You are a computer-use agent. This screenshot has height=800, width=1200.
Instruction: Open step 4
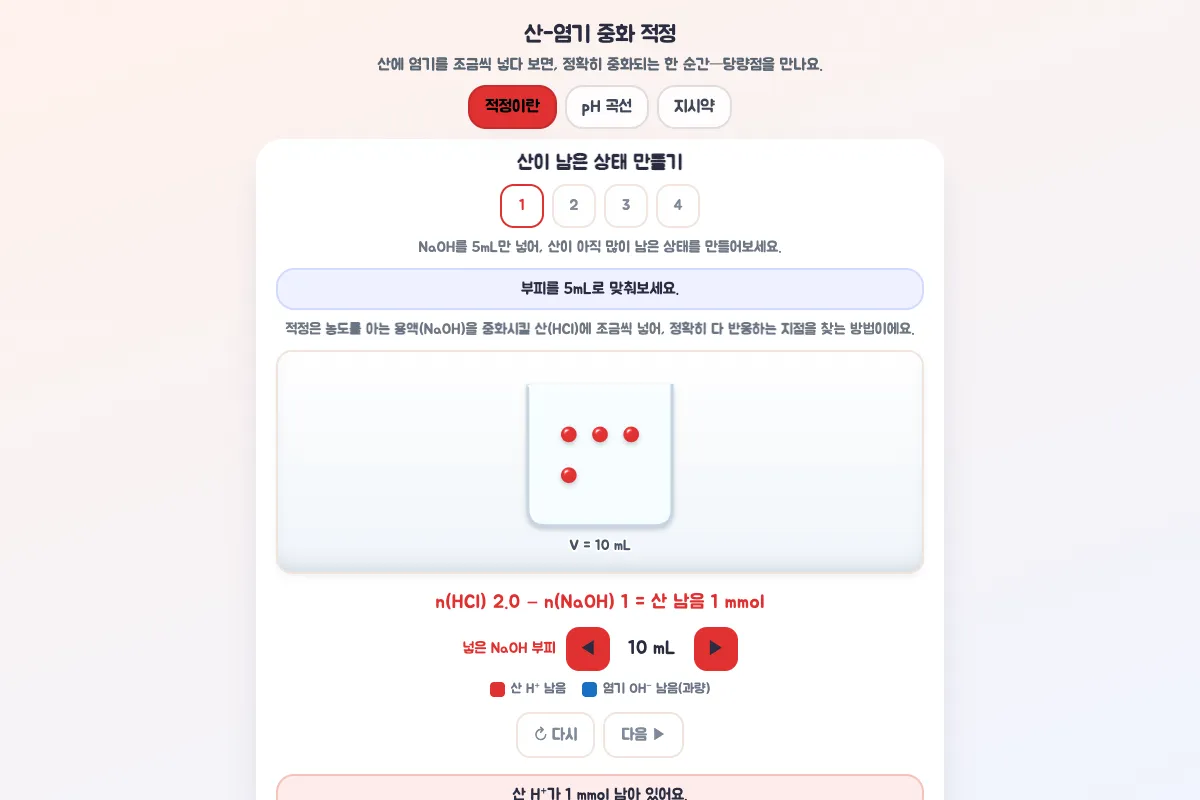[678, 206]
